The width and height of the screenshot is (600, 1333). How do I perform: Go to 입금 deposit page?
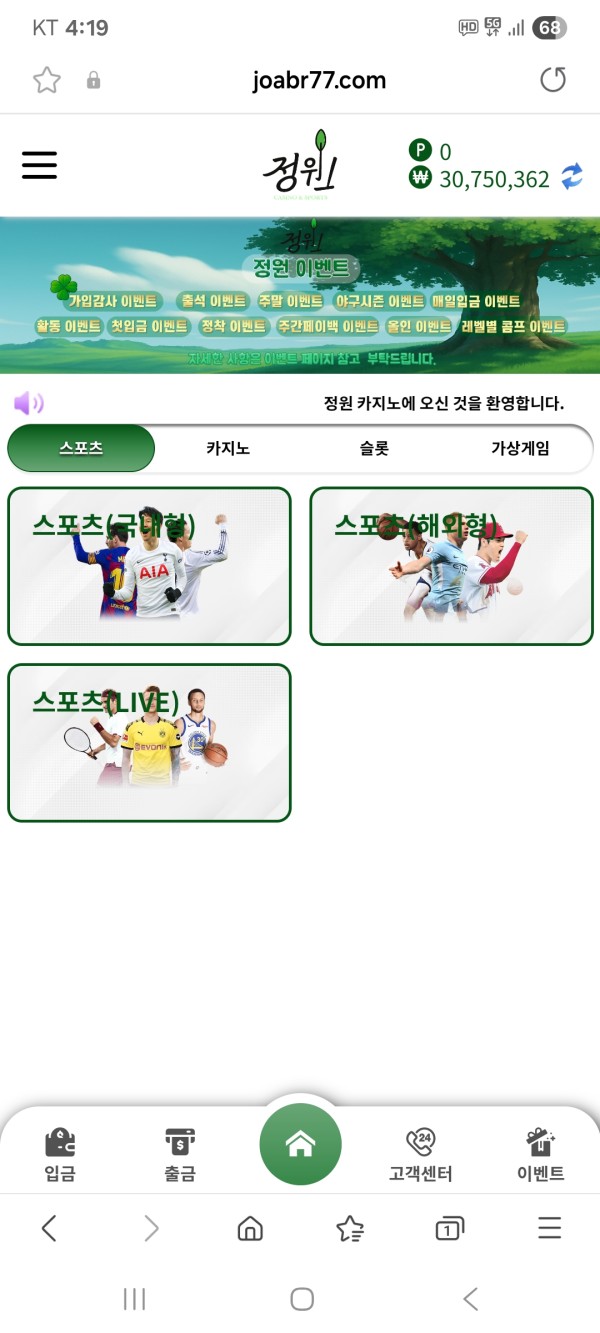[x=60, y=1155]
